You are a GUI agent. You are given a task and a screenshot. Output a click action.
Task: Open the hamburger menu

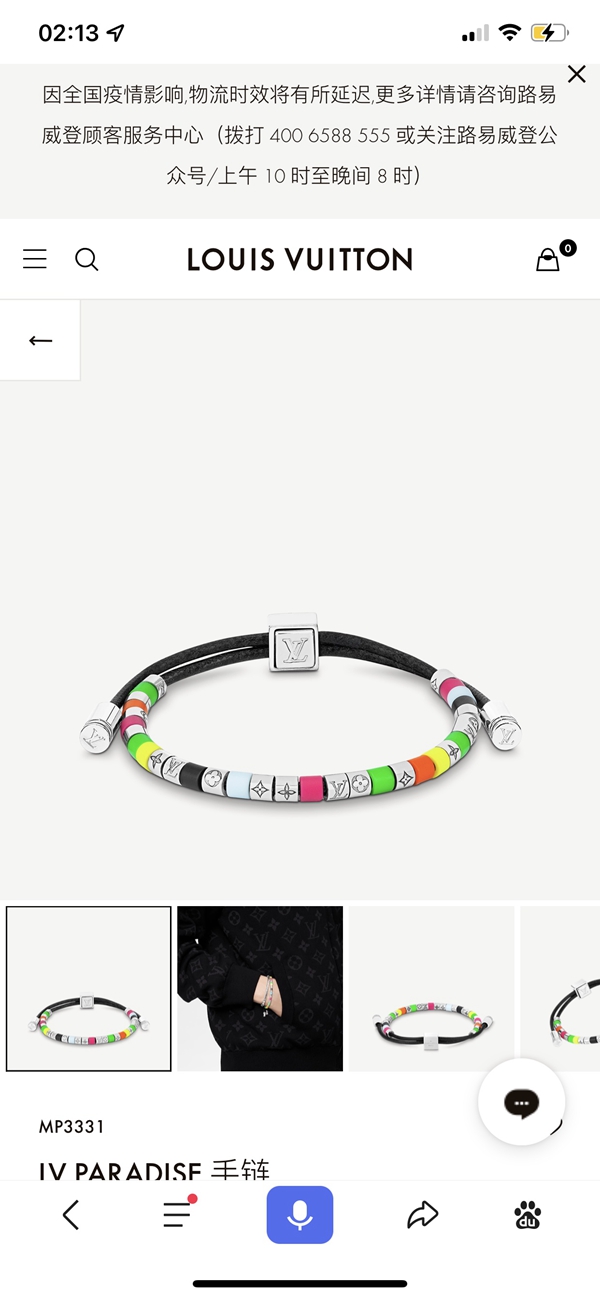pyautogui.click(x=35, y=260)
